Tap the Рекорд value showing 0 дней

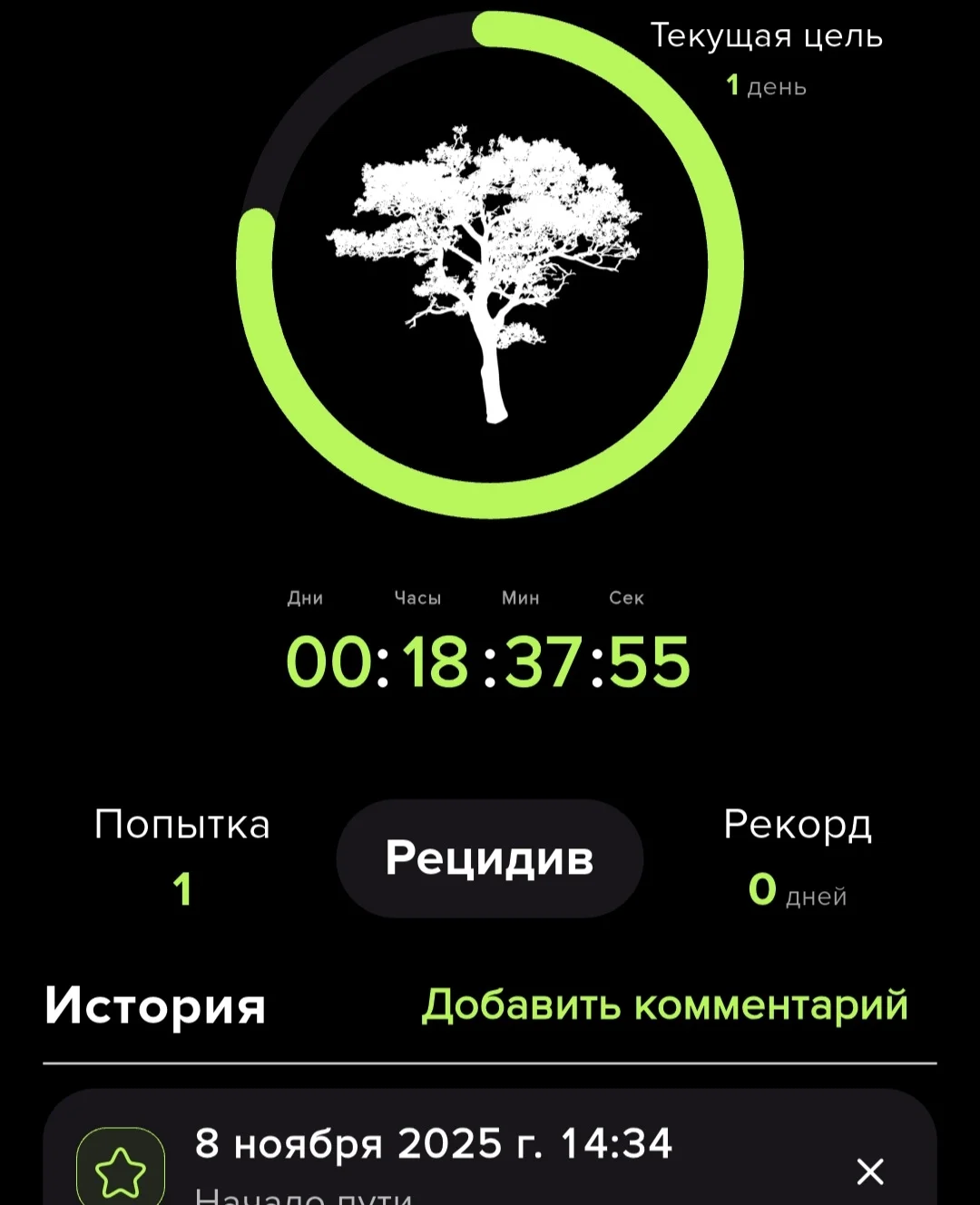[x=797, y=853]
